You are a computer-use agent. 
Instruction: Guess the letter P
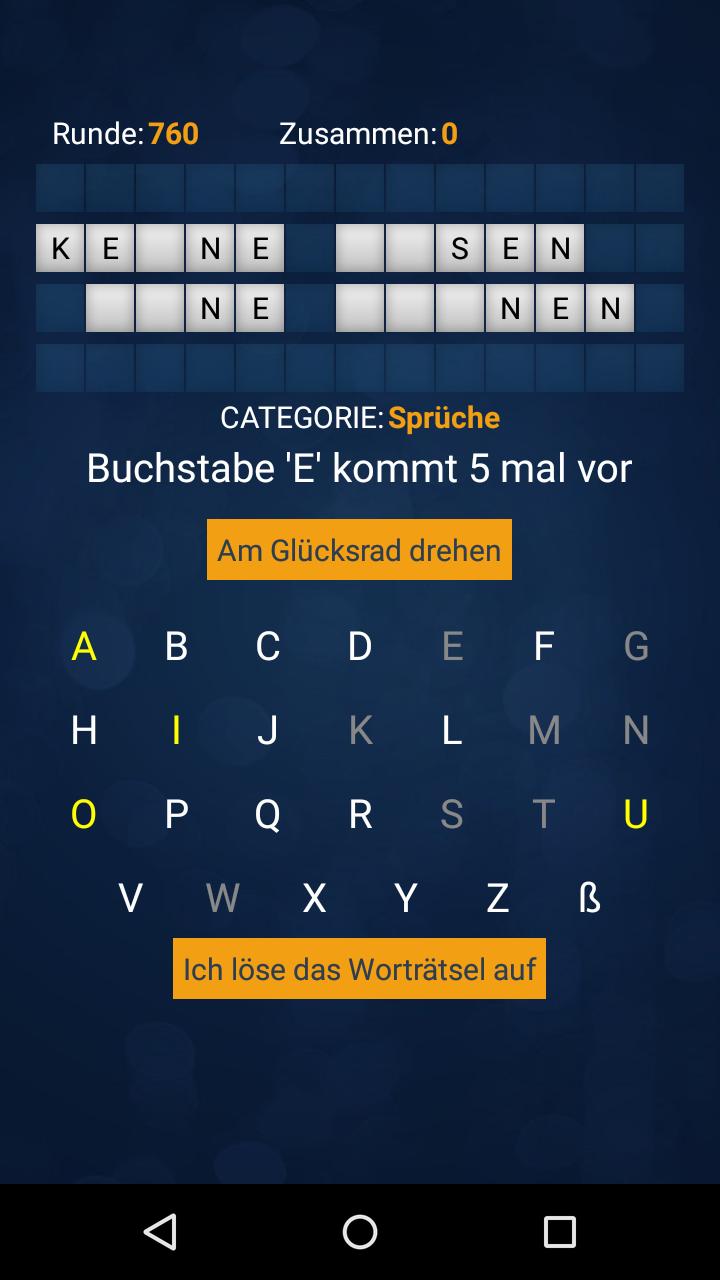pos(176,814)
